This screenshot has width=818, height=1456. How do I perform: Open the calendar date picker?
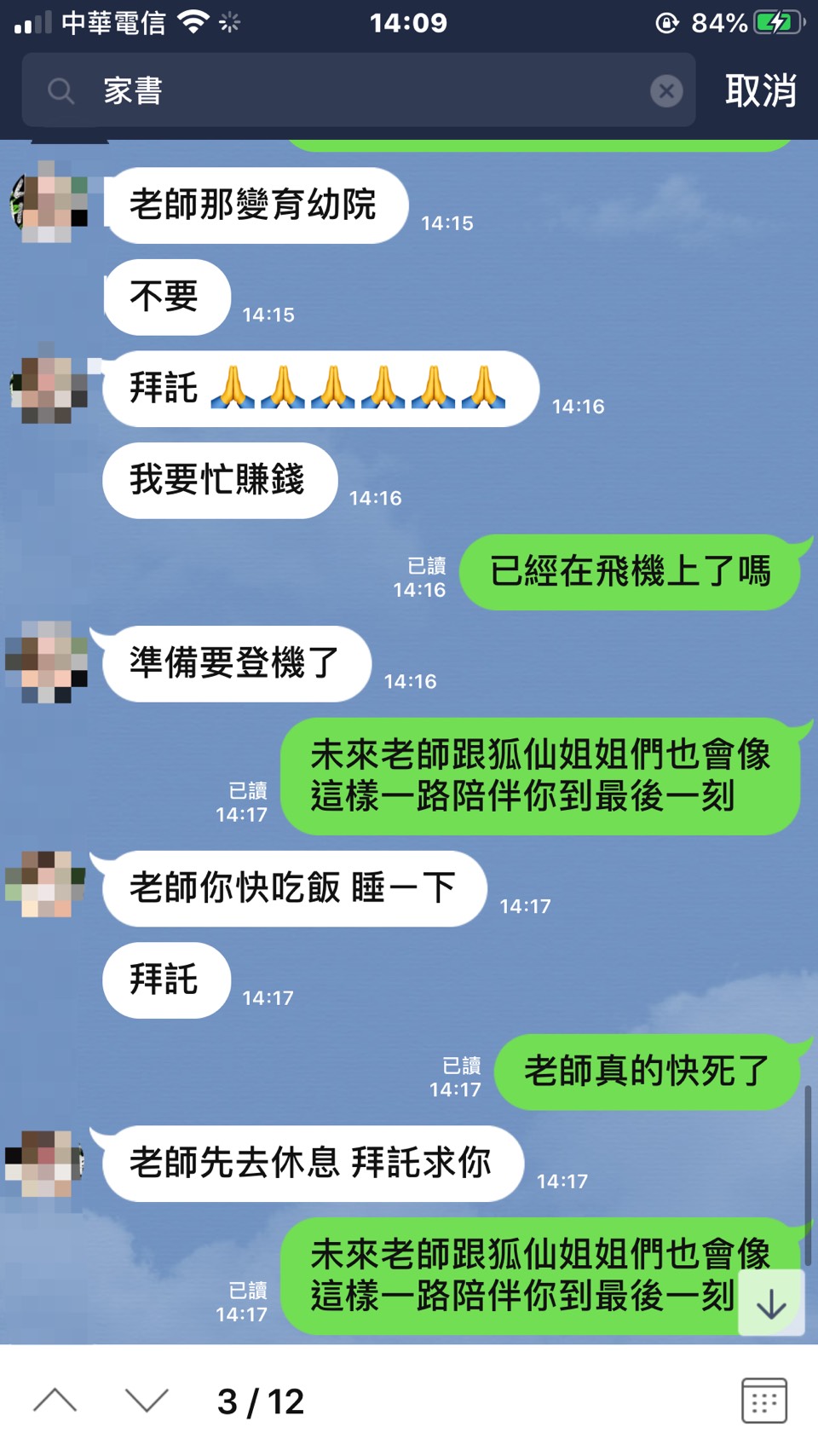coord(763,1401)
